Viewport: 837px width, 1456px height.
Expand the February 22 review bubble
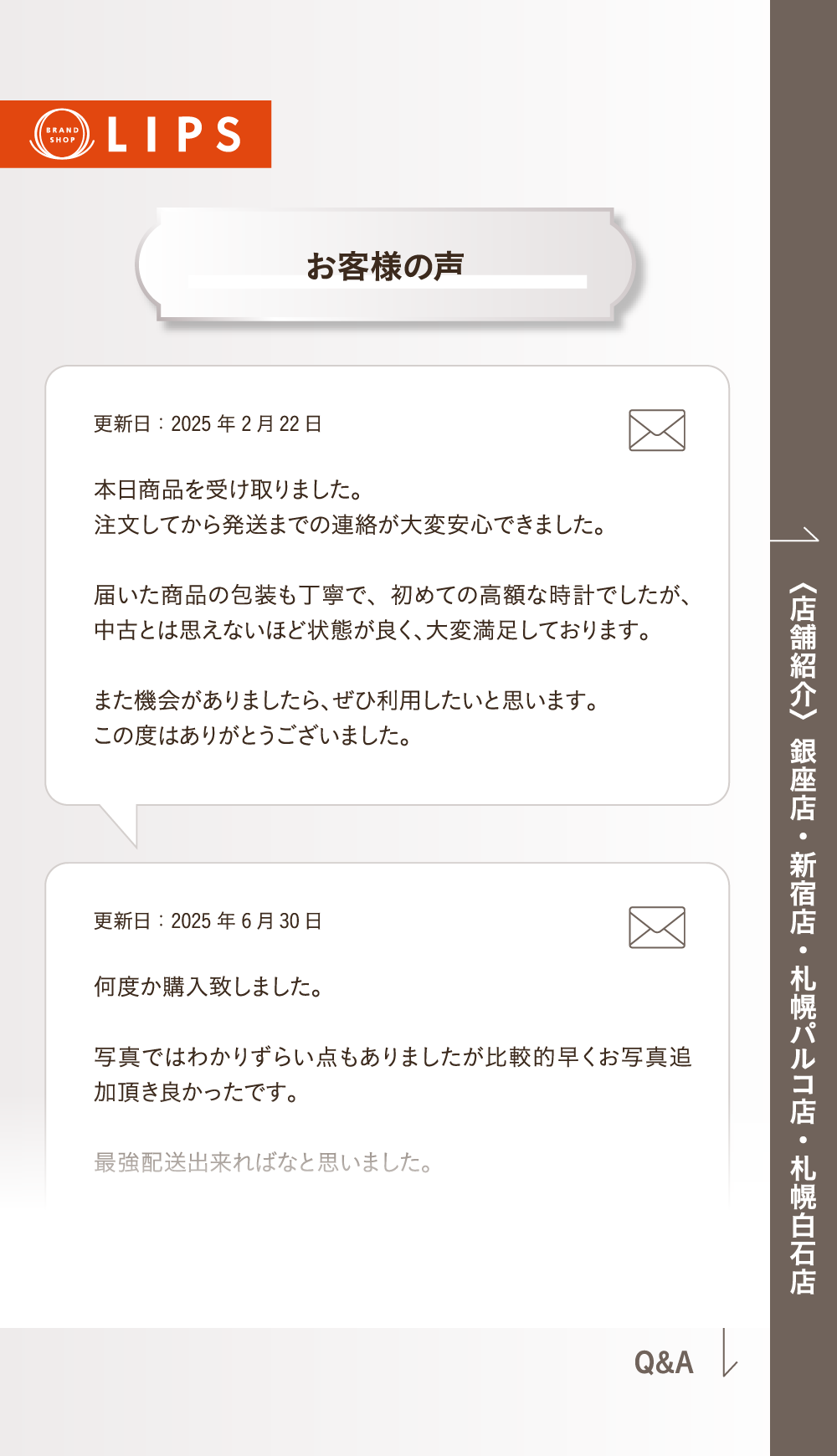point(385,586)
